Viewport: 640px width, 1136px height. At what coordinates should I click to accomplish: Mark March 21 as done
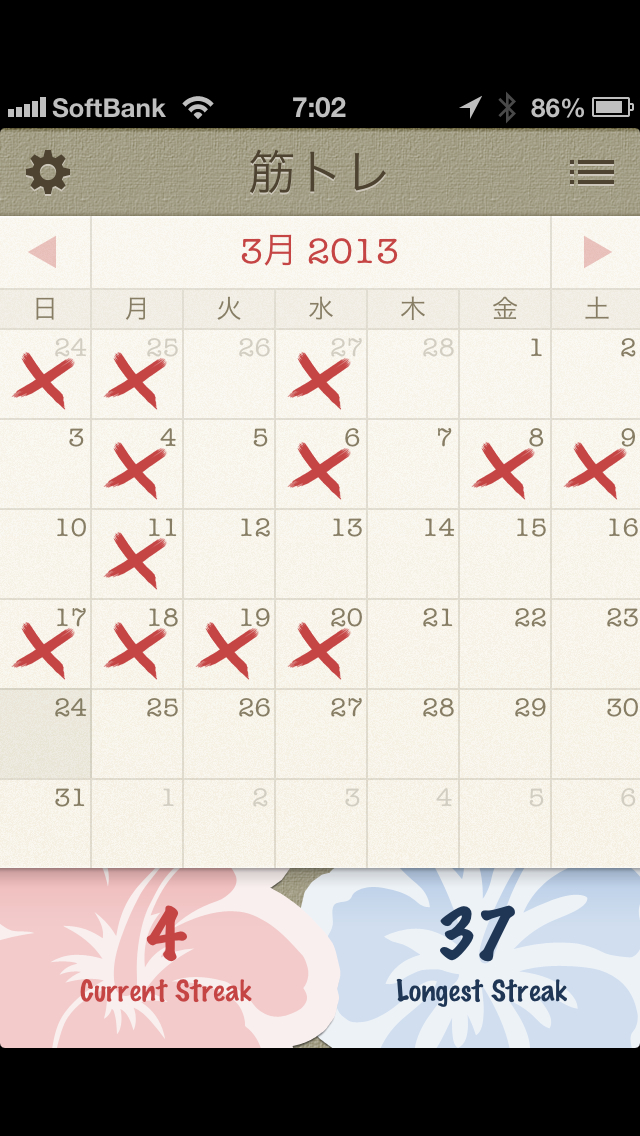point(413,645)
